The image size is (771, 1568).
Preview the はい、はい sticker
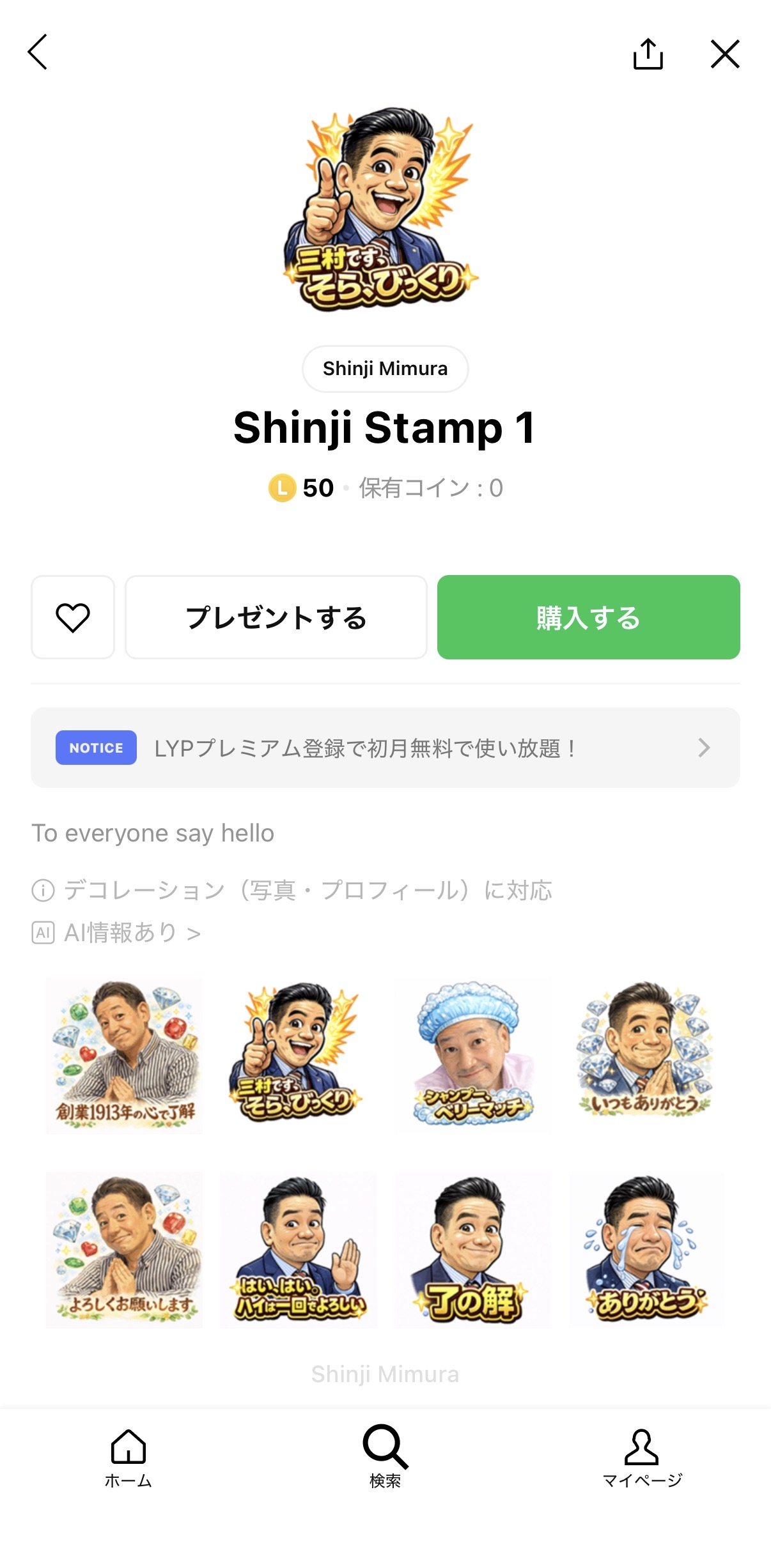pos(298,1250)
